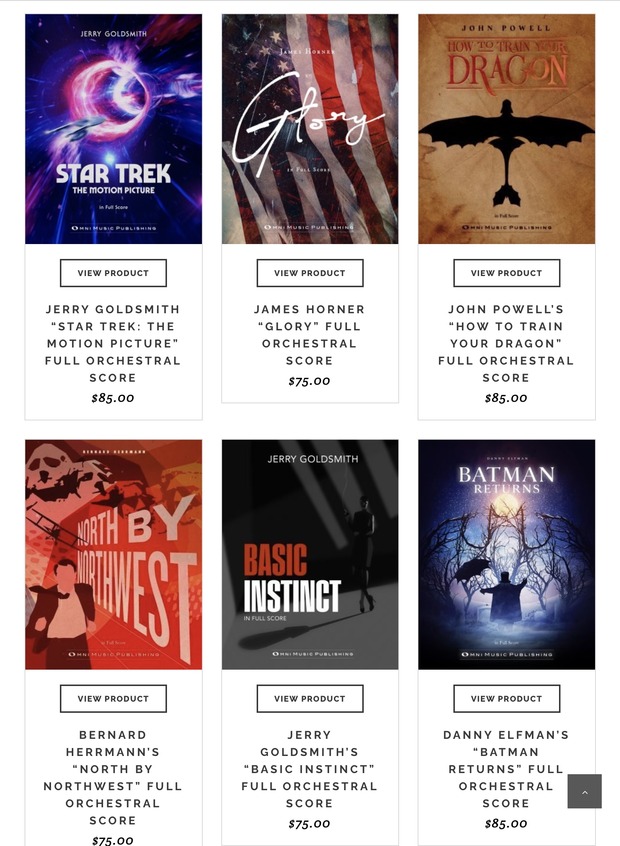This screenshot has height=846, width=620.
Task: Tap View Product under Star Trek cover
Action: pyautogui.click(x=113, y=273)
